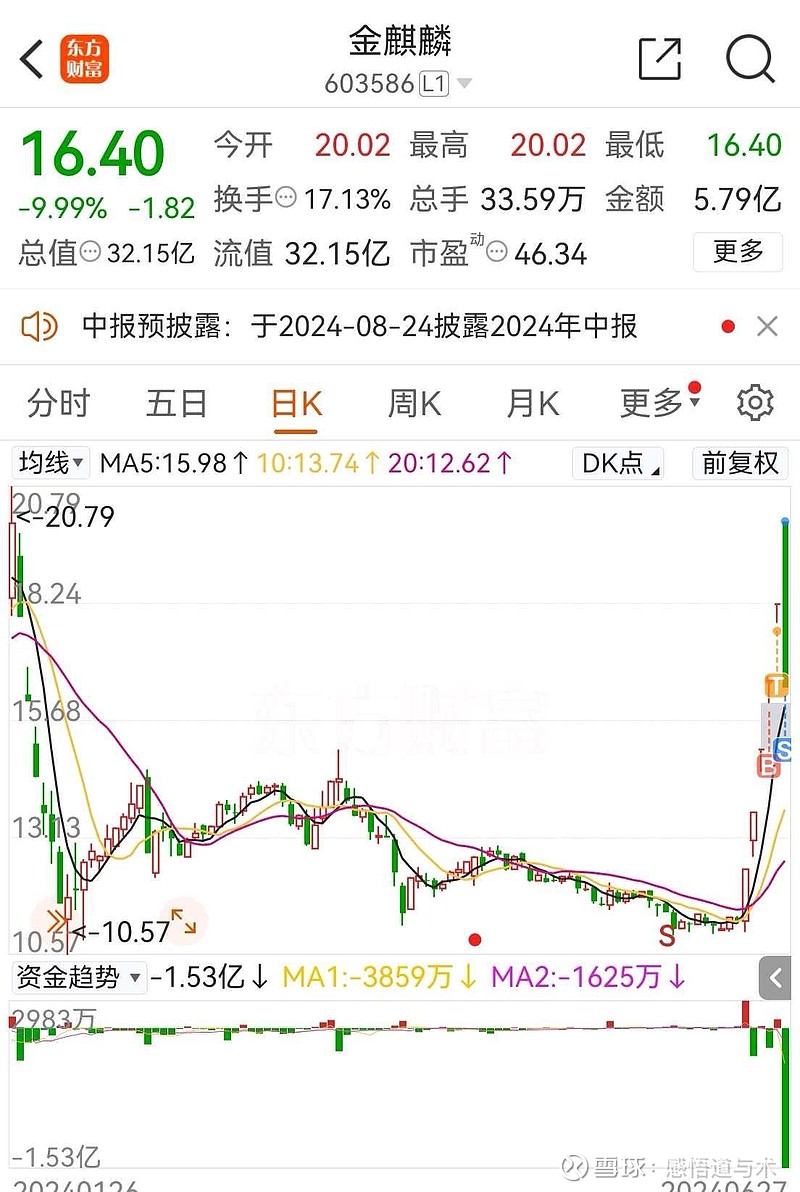Open search with the magnifier icon
This screenshot has width=800, height=1192.
(x=748, y=59)
